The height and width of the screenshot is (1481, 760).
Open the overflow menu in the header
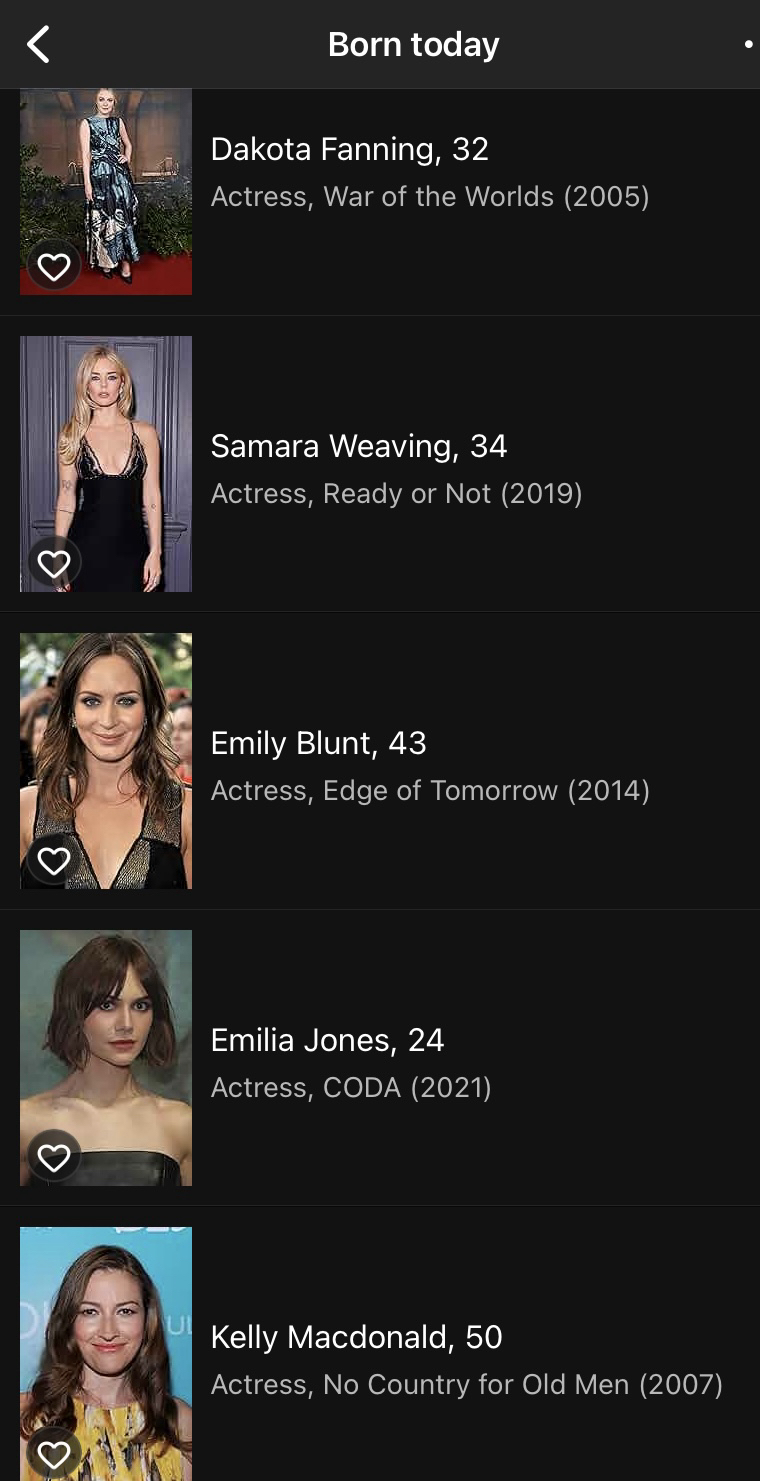coord(748,45)
